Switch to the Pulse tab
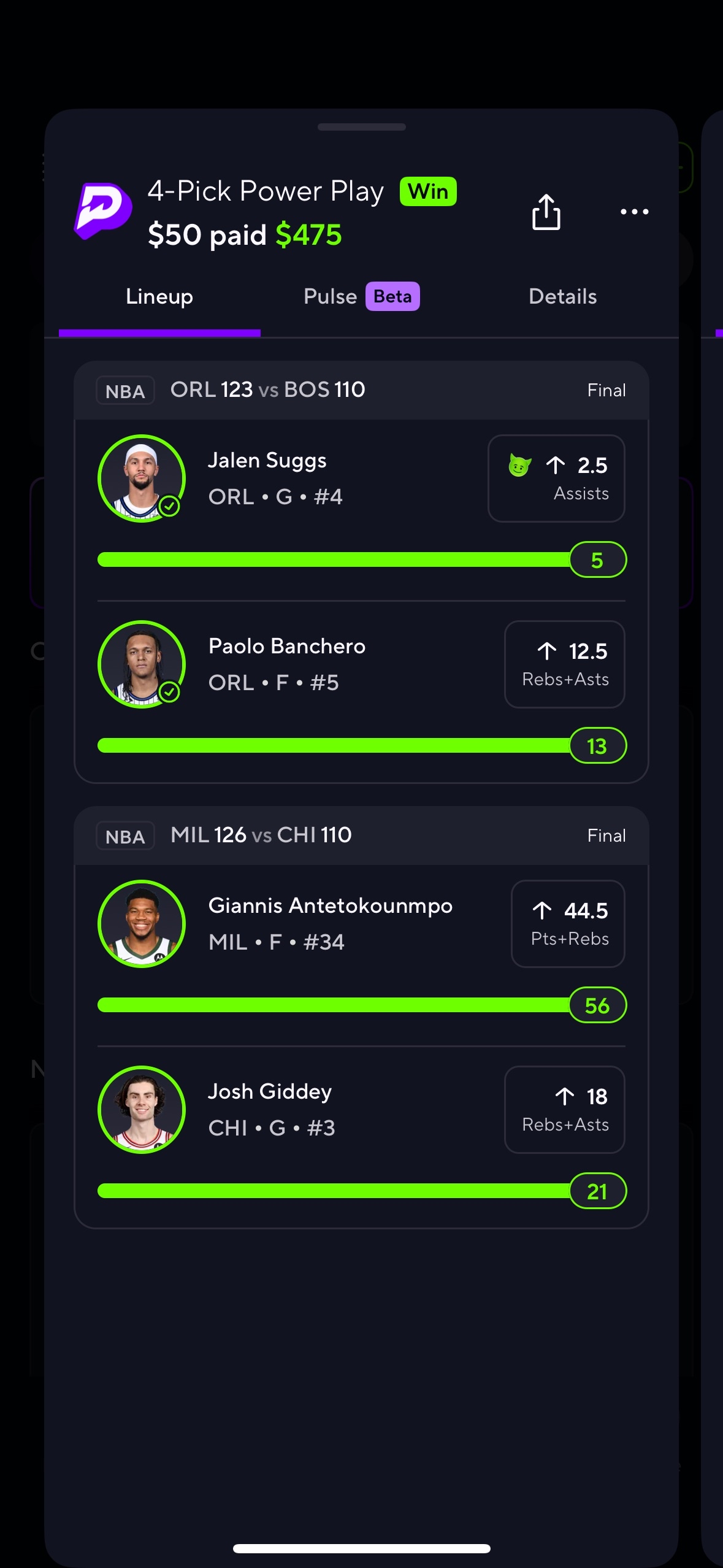Image resolution: width=723 pixels, height=1568 pixels. 361,297
